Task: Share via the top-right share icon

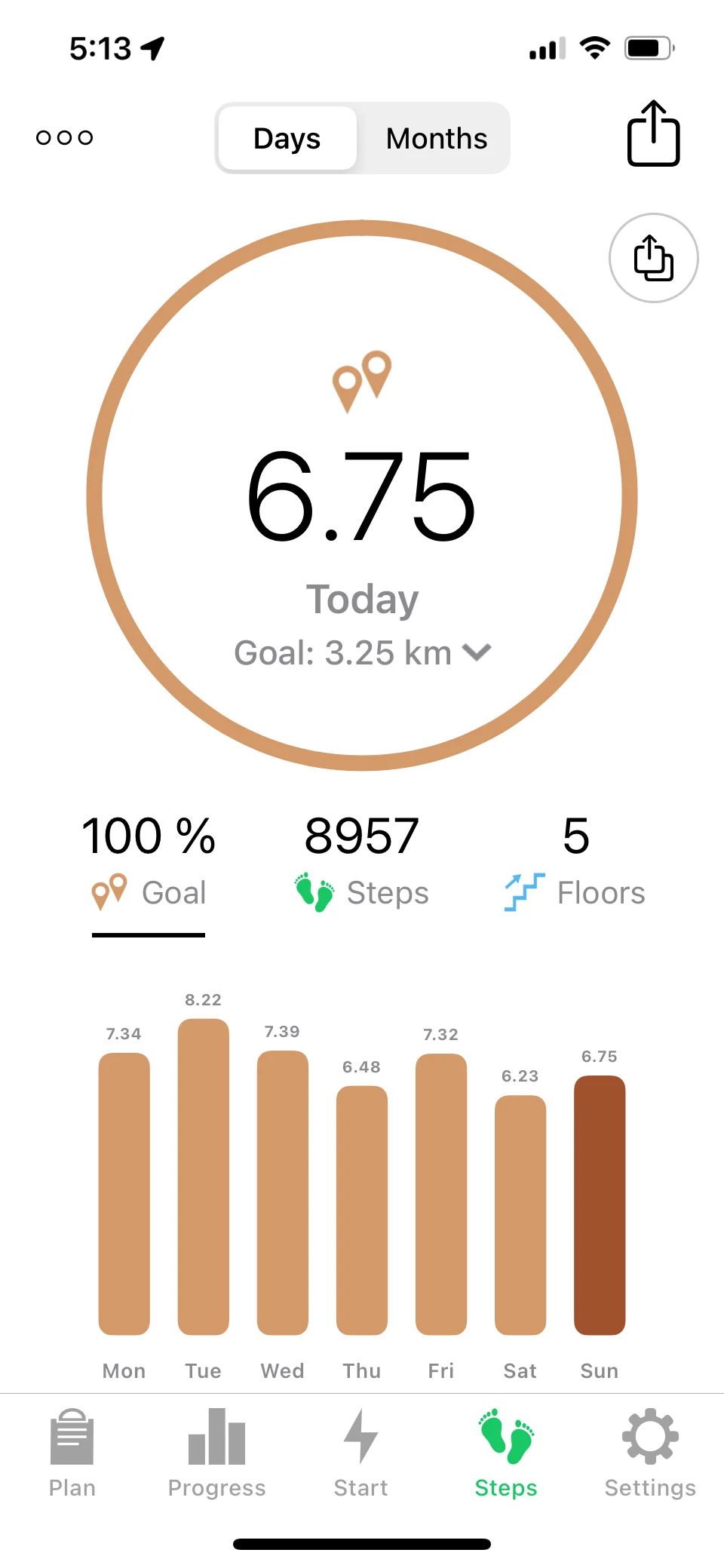Action: 653,134
